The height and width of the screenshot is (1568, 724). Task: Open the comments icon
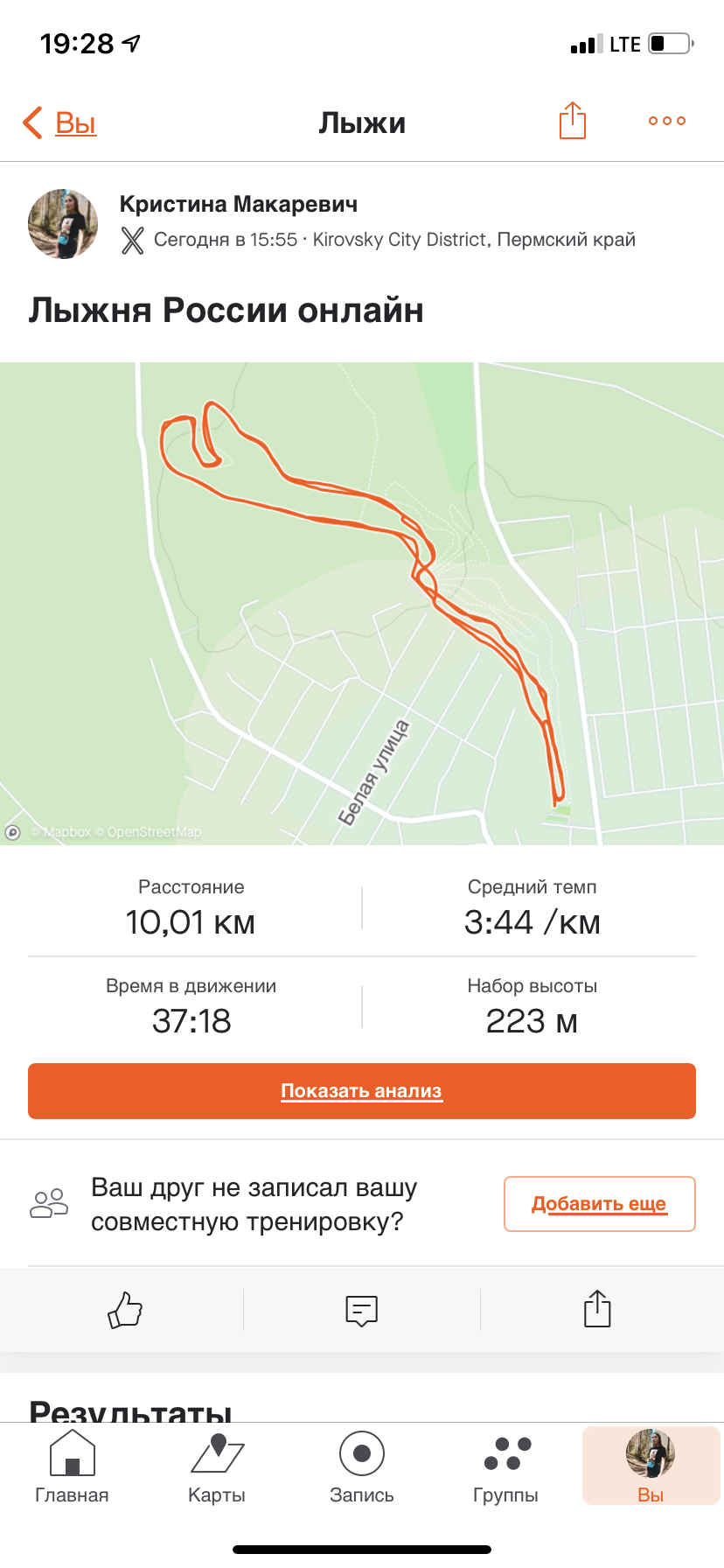click(361, 1310)
